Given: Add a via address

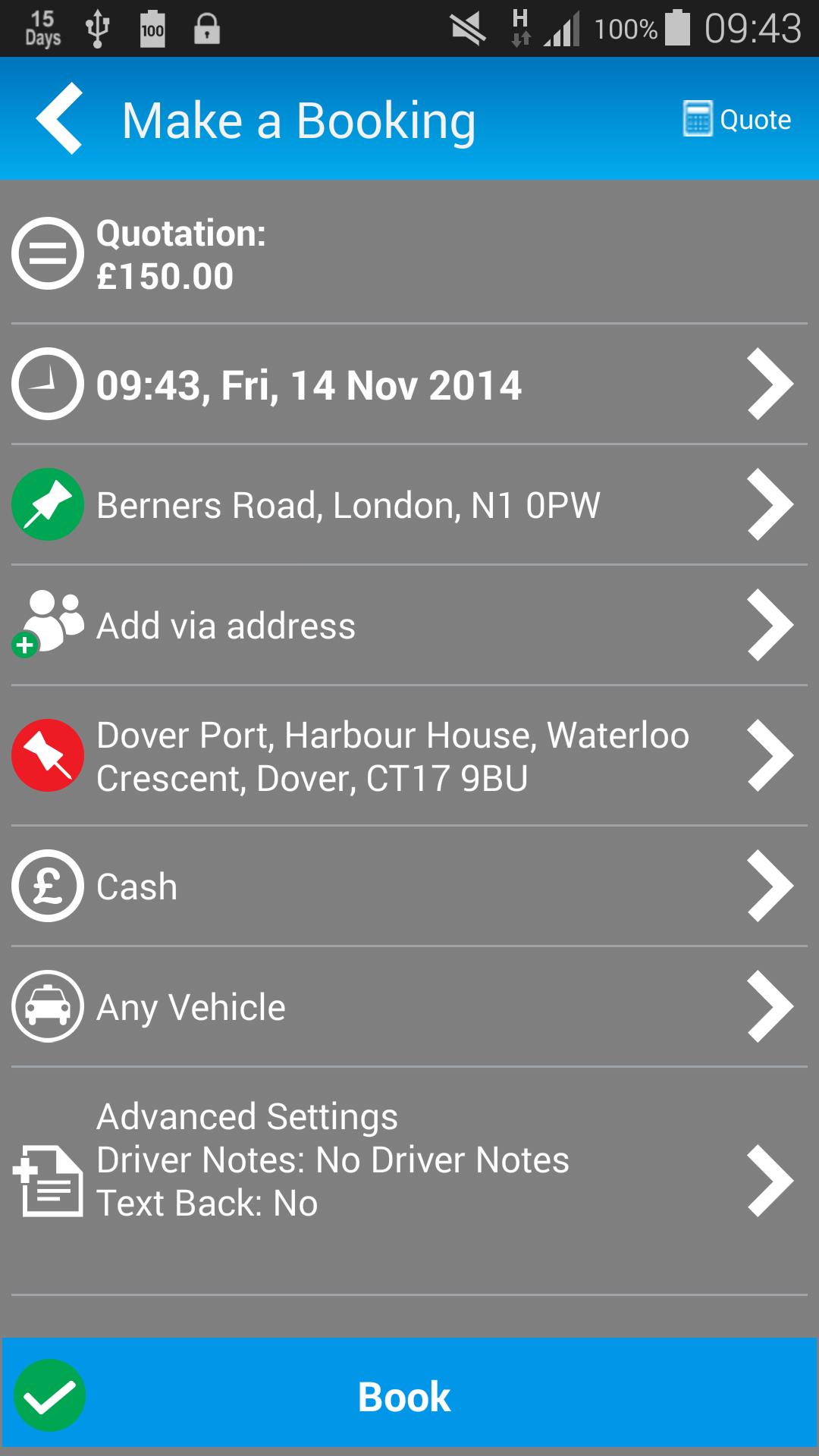Looking at the screenshot, I should pyautogui.click(x=409, y=626).
